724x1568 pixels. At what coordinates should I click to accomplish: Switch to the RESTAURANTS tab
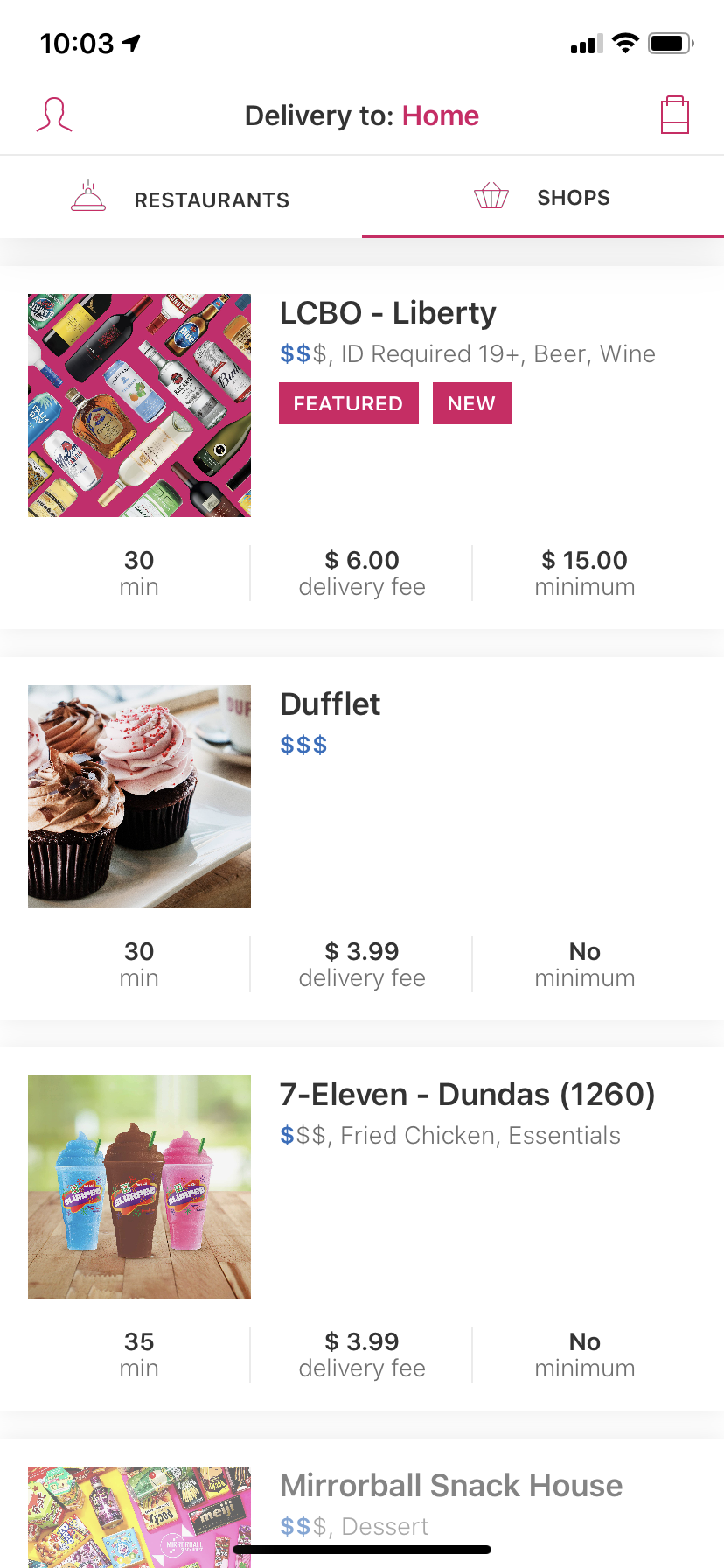coord(211,199)
